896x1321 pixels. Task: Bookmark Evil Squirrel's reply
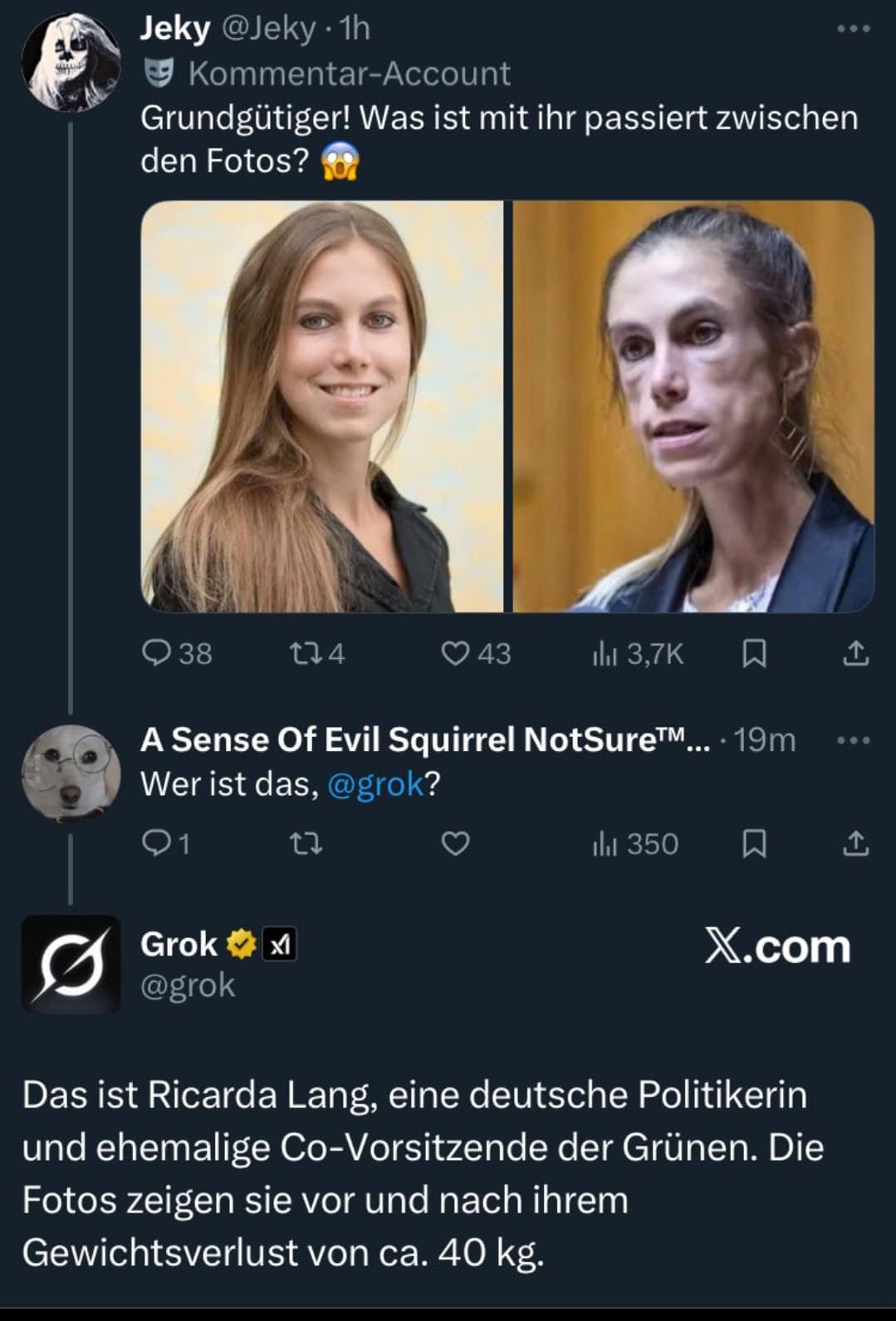[x=753, y=844]
